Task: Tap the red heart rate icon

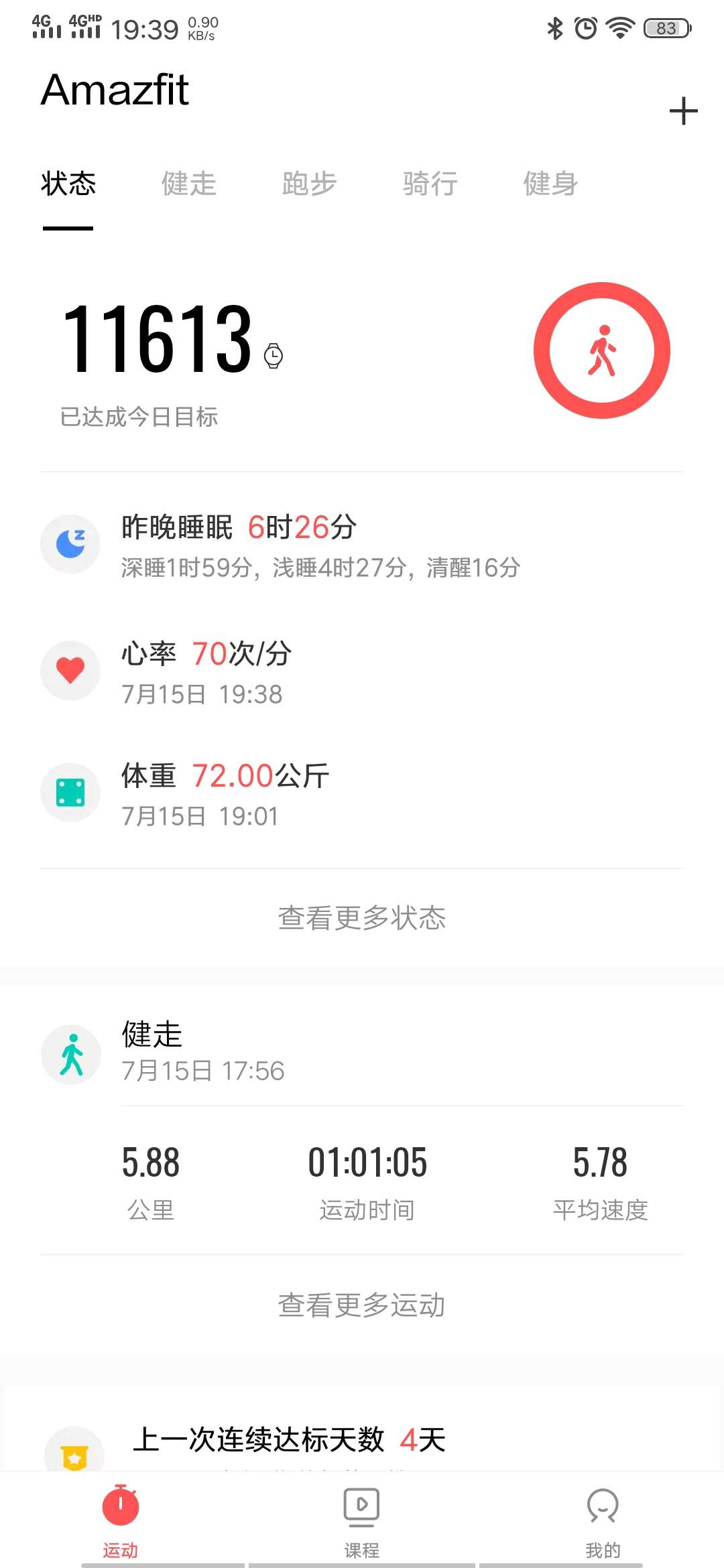Action: click(x=70, y=670)
